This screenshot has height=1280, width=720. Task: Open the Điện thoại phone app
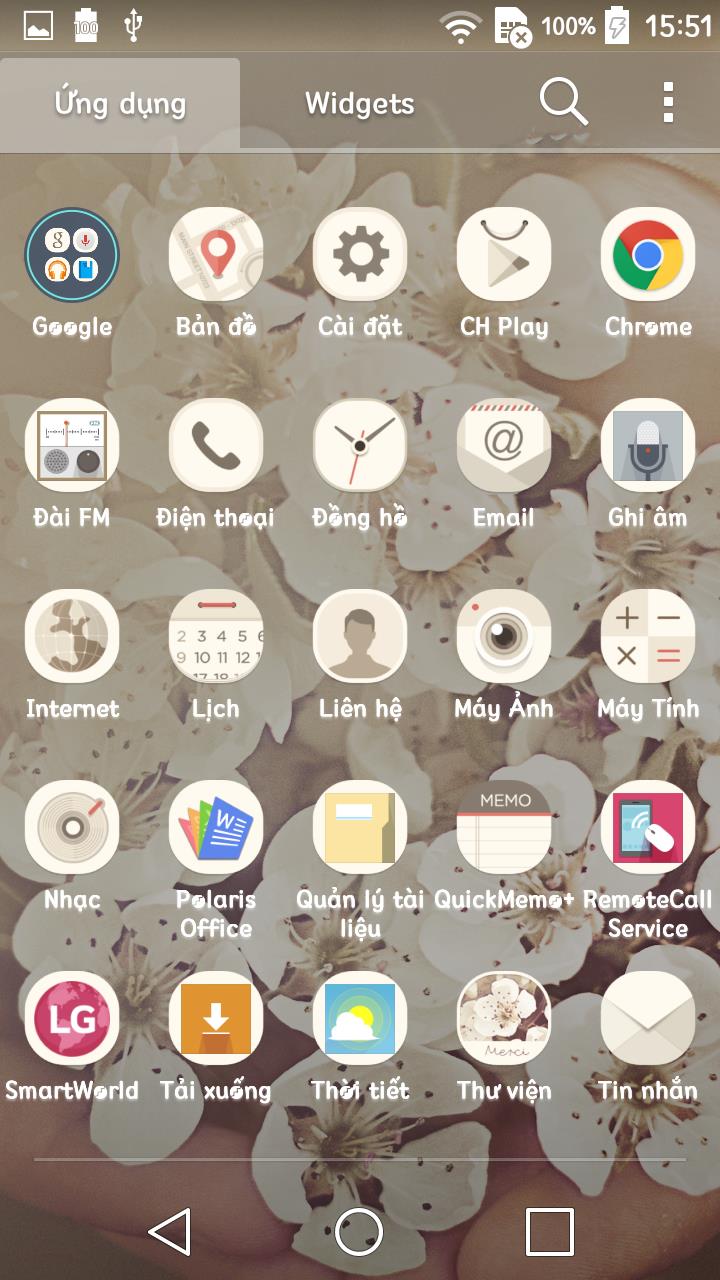coord(216,446)
